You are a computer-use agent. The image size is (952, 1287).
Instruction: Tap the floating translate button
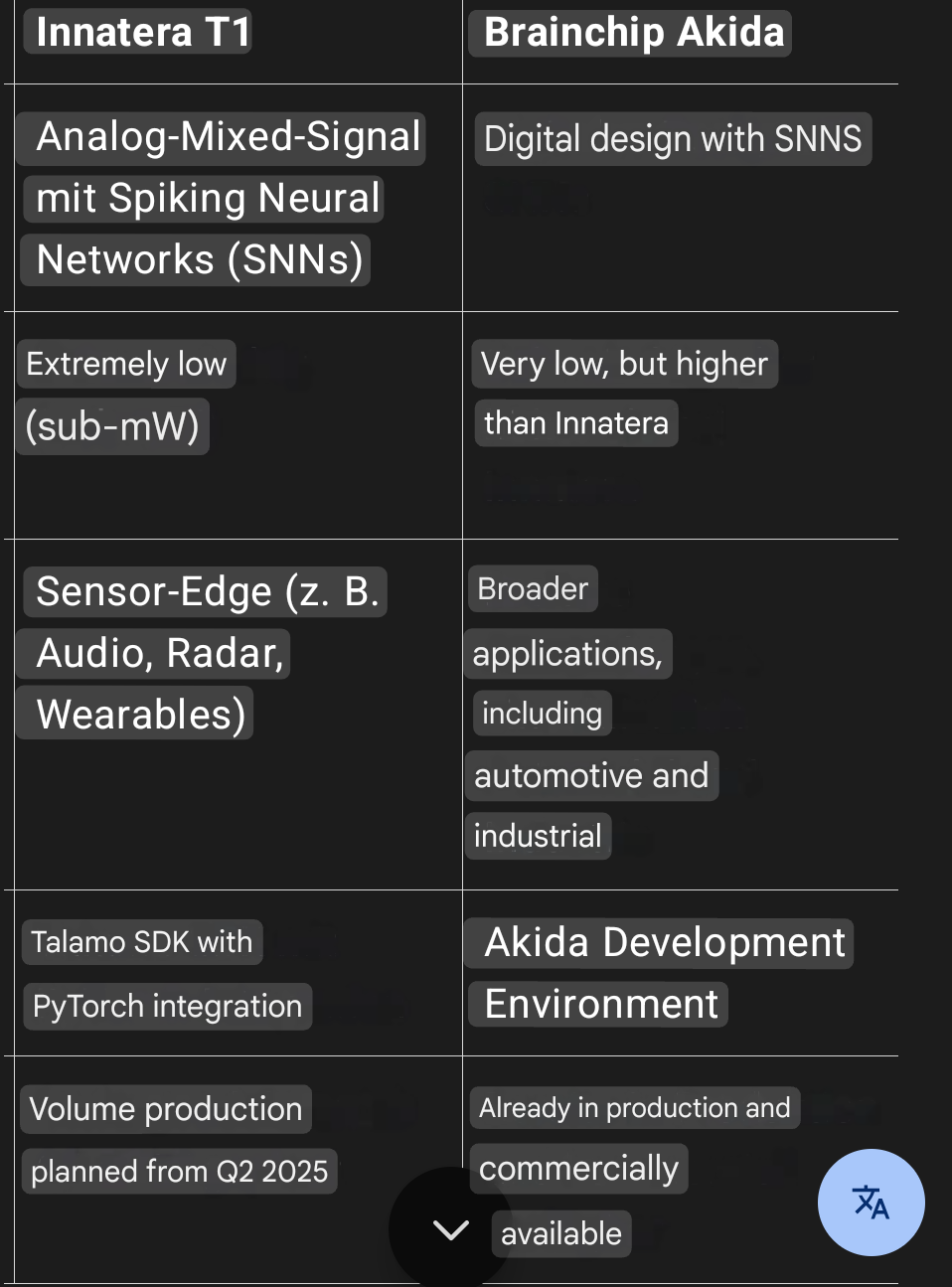[x=871, y=1202]
